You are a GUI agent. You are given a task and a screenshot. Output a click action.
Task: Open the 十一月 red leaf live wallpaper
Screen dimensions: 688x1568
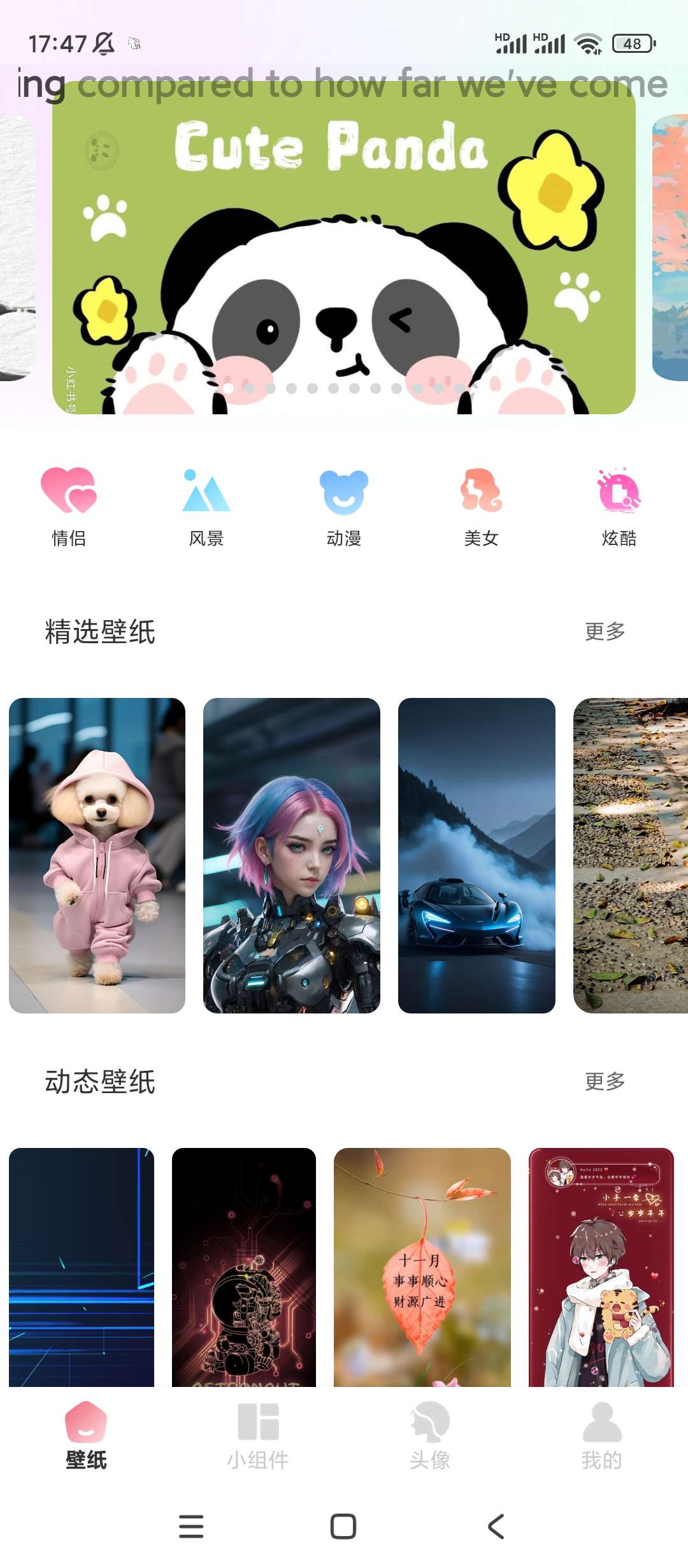(x=422, y=1267)
